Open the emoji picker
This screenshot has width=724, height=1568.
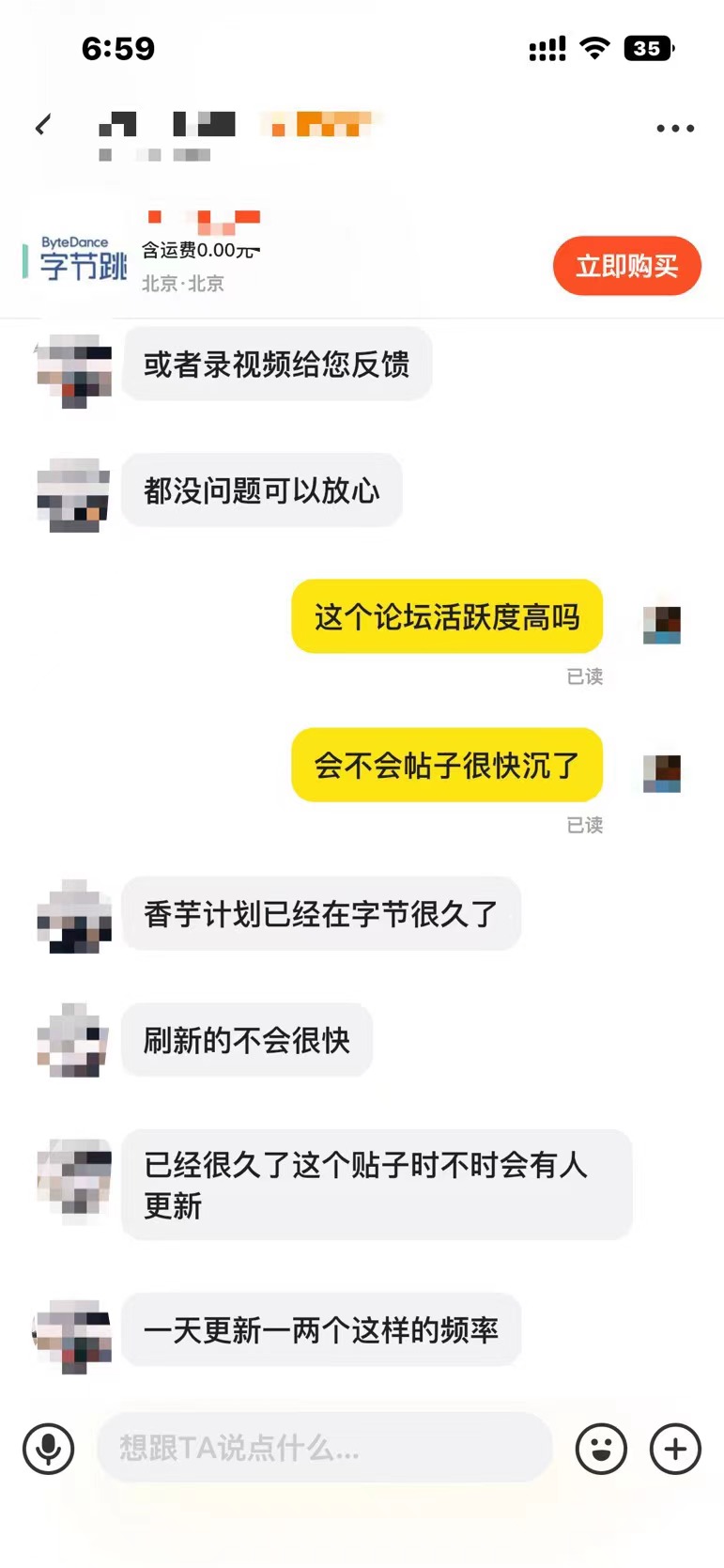[601, 1448]
